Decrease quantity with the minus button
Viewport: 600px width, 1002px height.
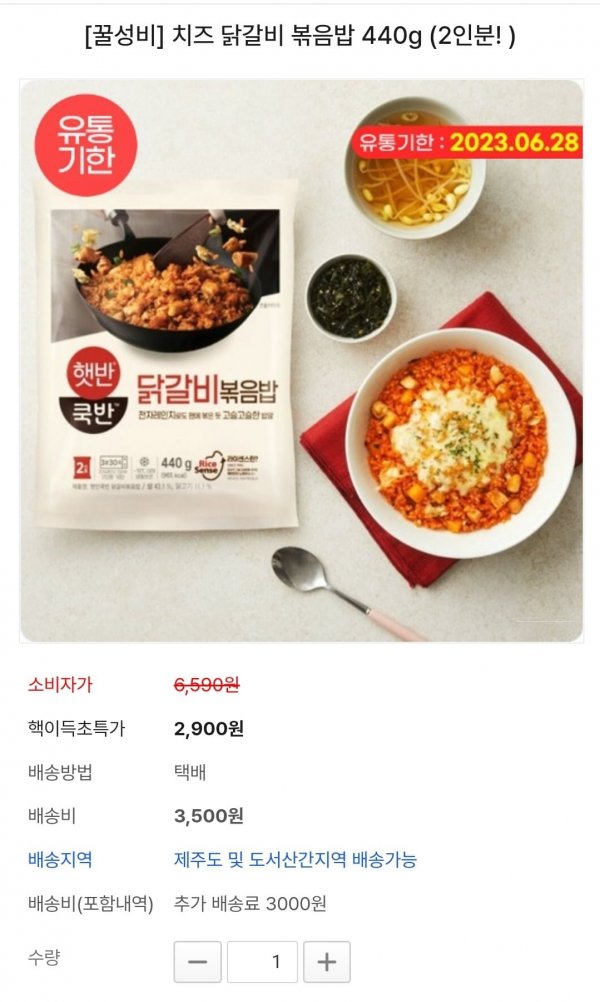(x=198, y=962)
